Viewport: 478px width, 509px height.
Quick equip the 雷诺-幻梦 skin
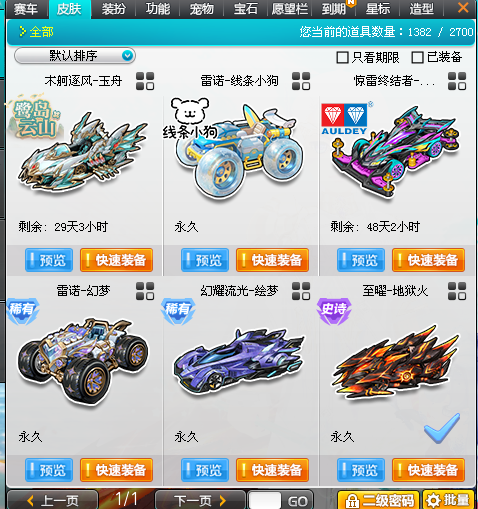[116, 470]
